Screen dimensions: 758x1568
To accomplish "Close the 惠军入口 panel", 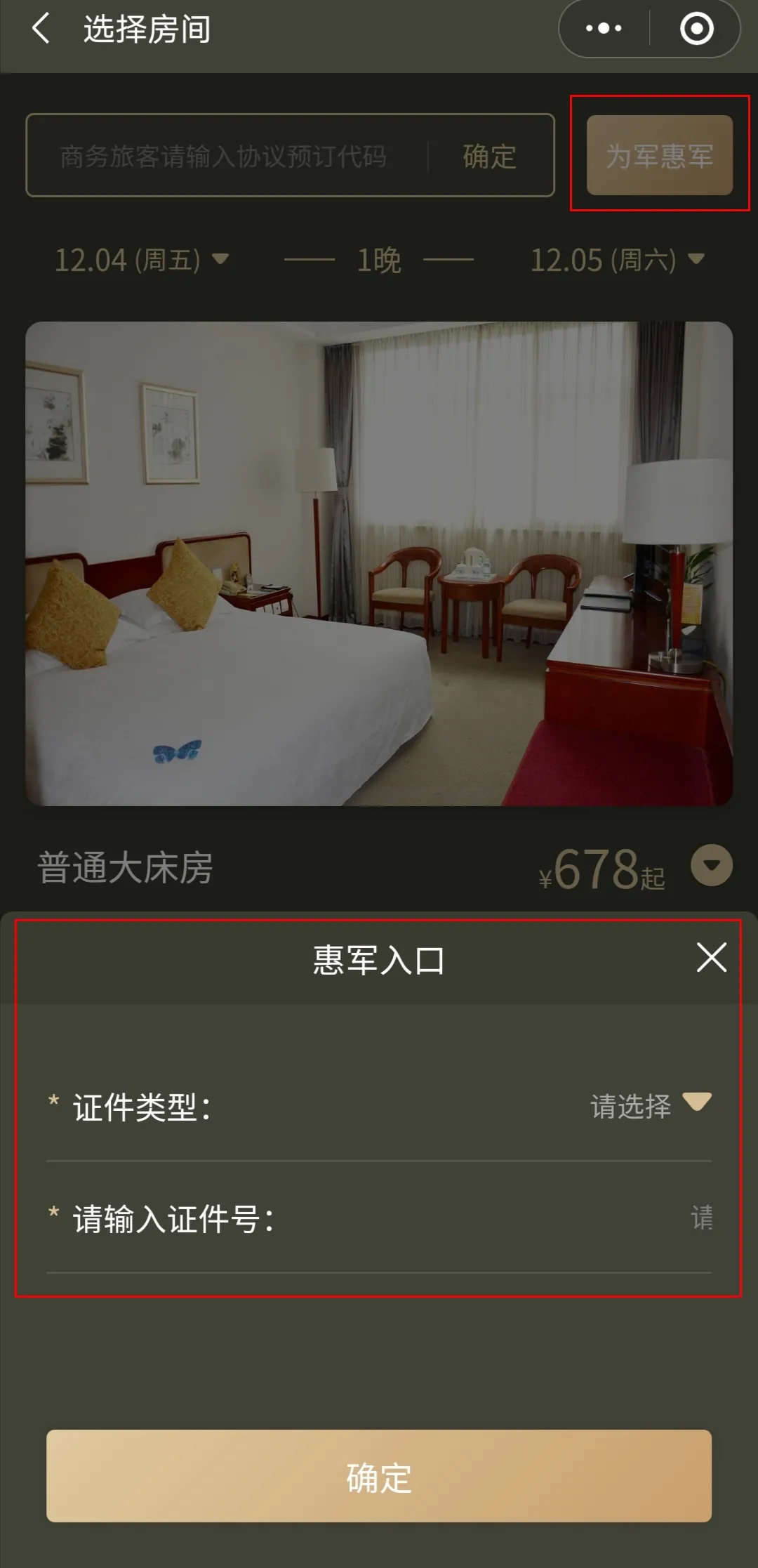I will click(x=711, y=958).
